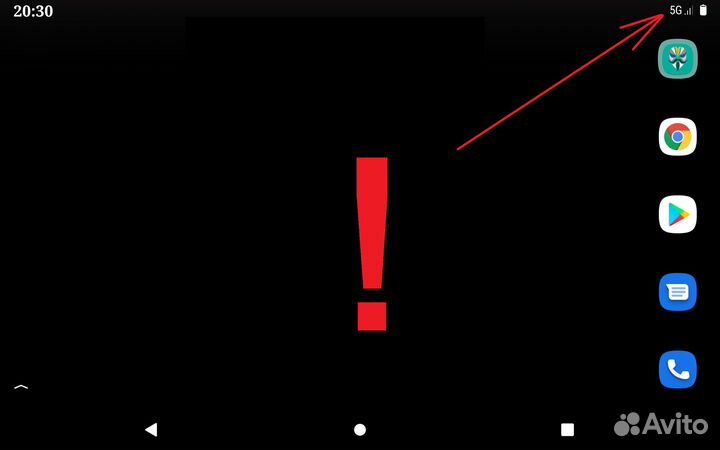
Task: Open the Magisk app
Action: pos(677,58)
